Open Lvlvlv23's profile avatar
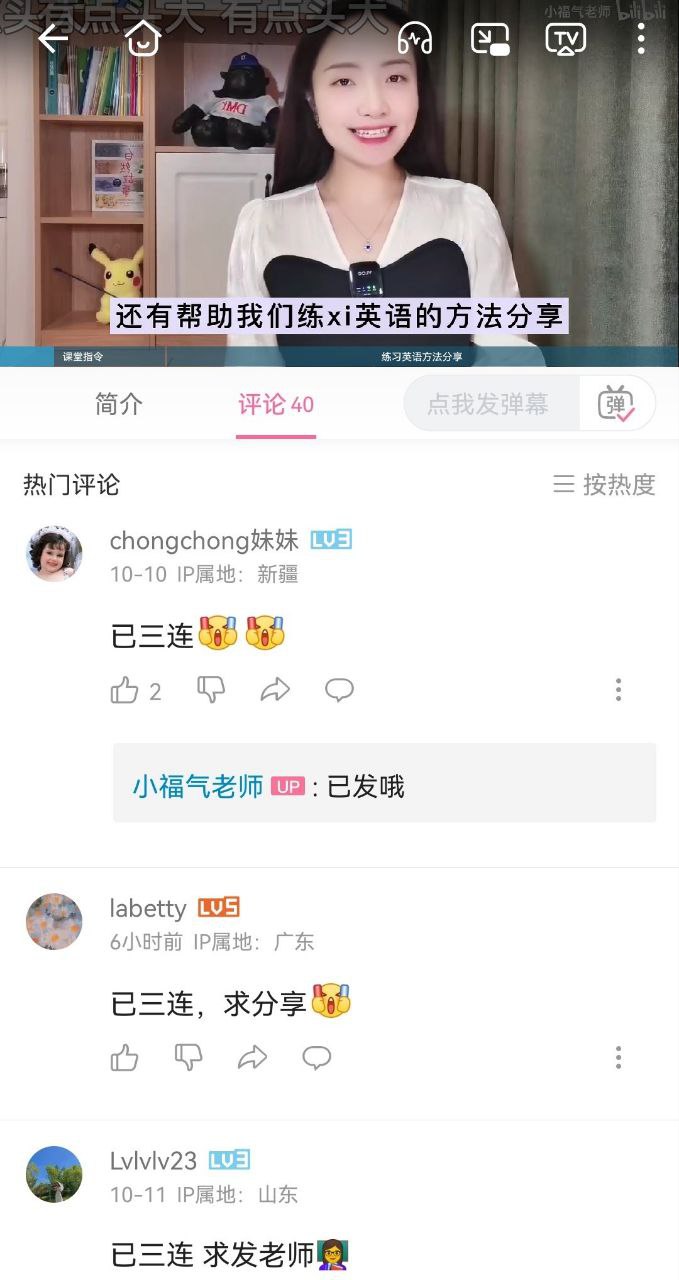Viewport: 679px width, 1280px height. (54, 1174)
